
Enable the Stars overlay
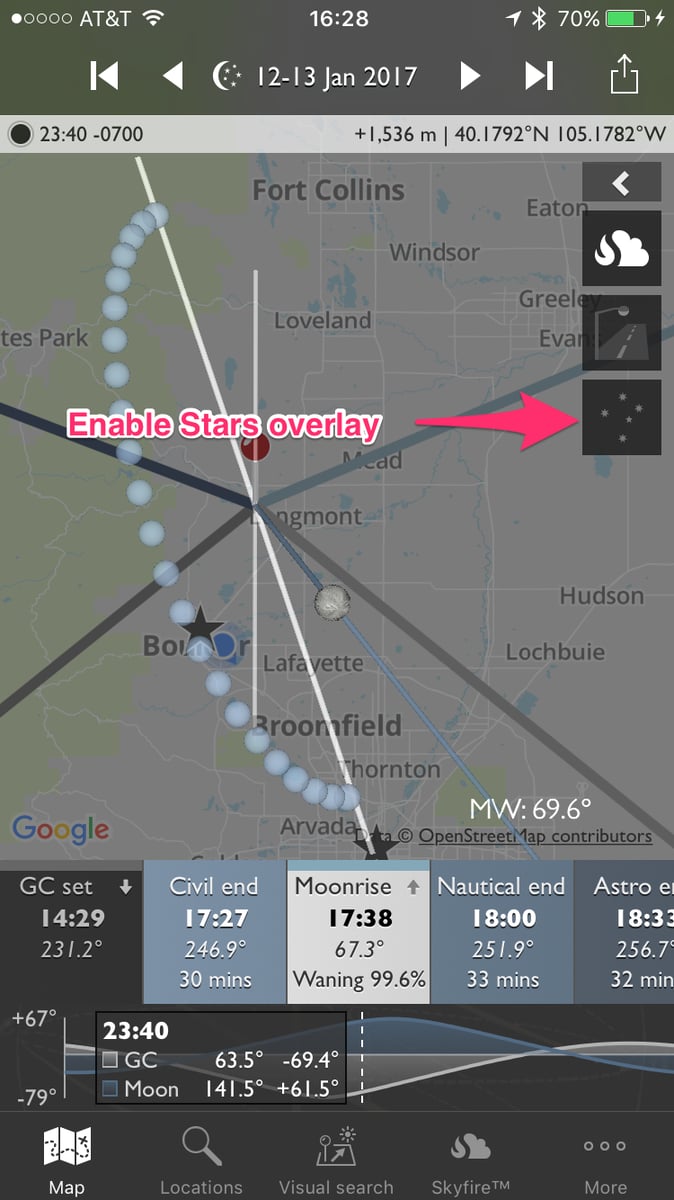pos(621,417)
